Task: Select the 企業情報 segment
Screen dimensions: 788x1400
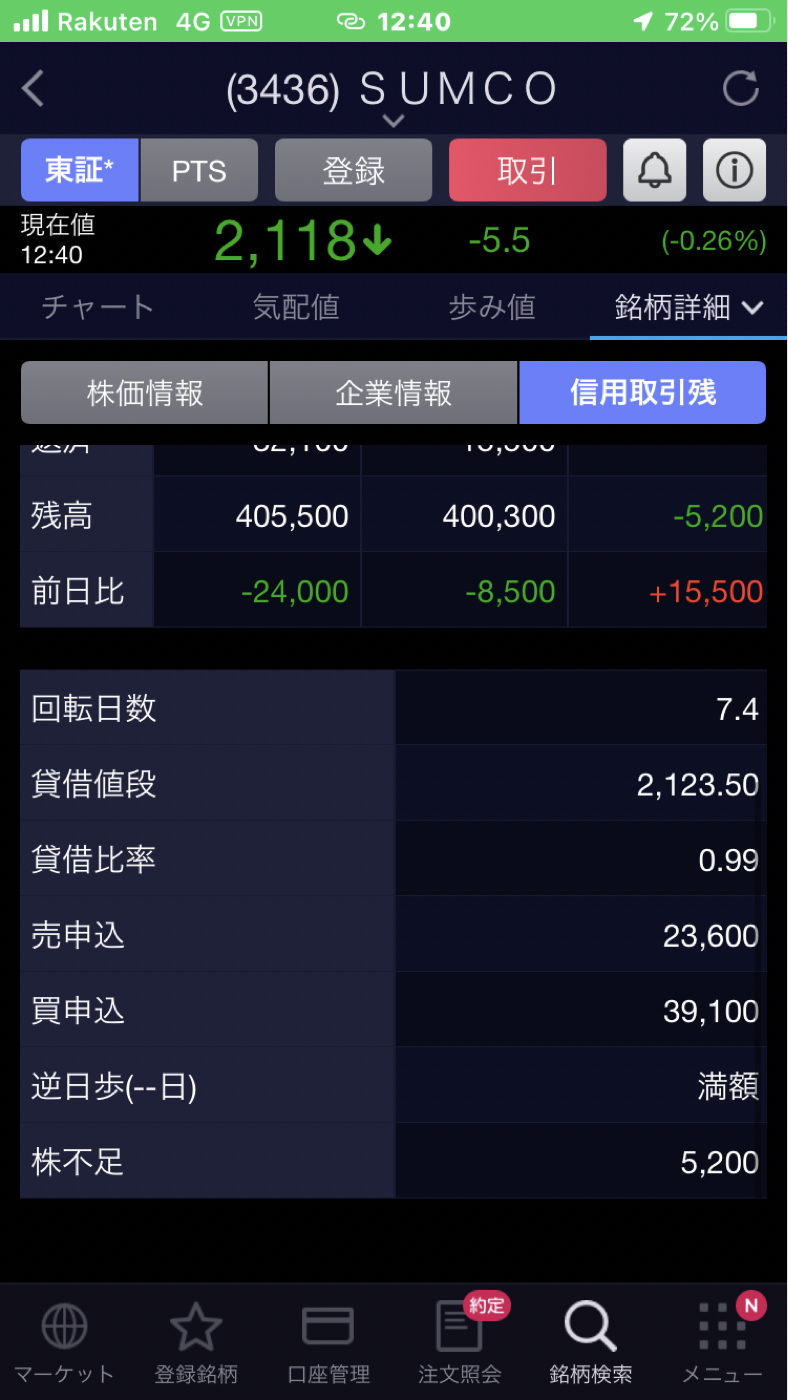Action: (x=393, y=393)
